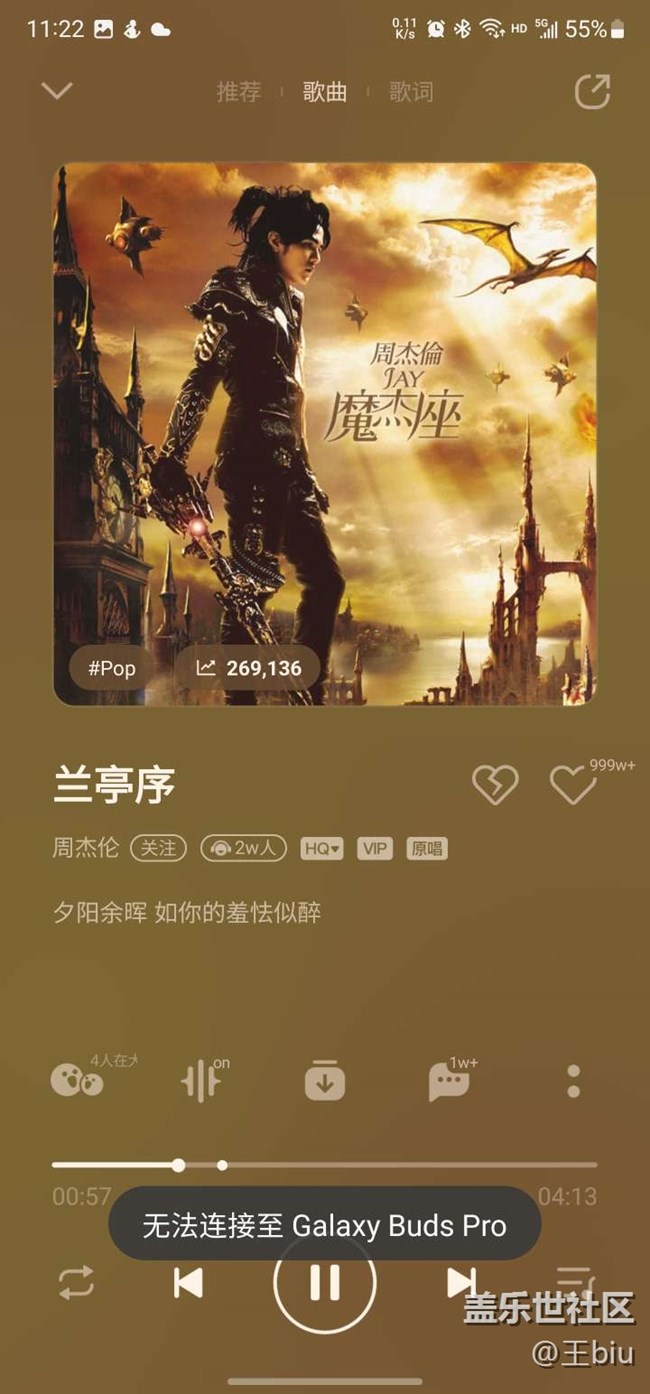Switch to the 歌词 lyrics tab

coord(411,92)
